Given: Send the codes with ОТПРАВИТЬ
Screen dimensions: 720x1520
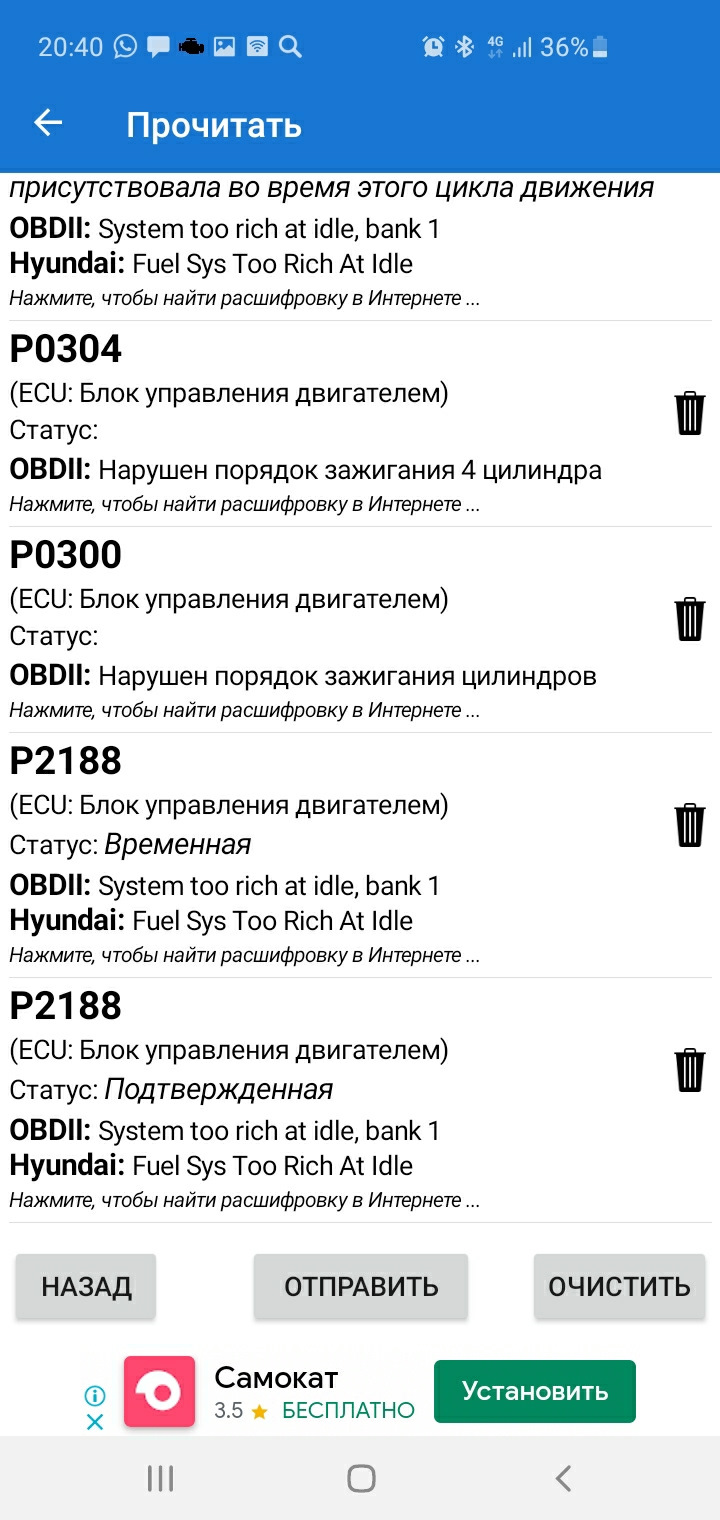Looking at the screenshot, I should (361, 1286).
